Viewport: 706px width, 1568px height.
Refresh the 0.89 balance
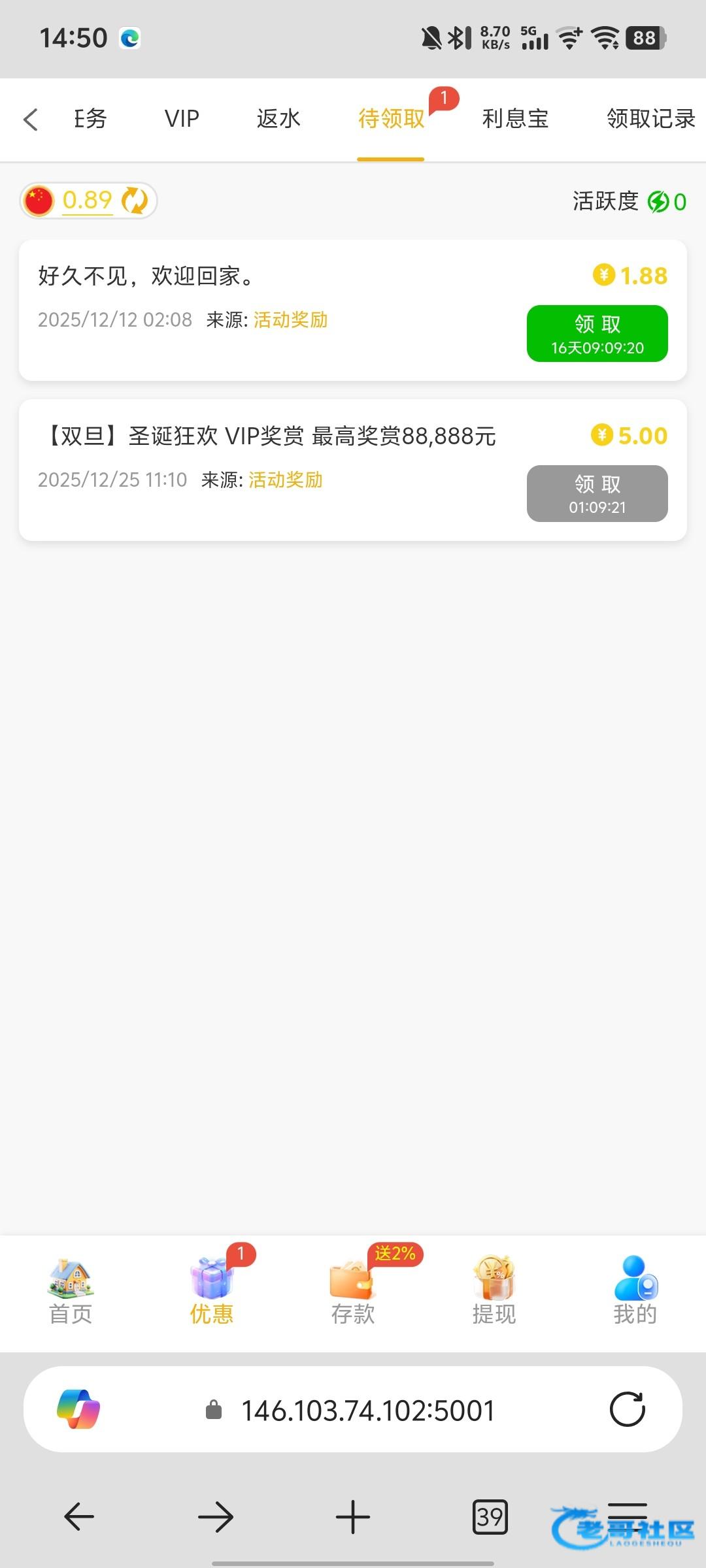[x=135, y=201]
